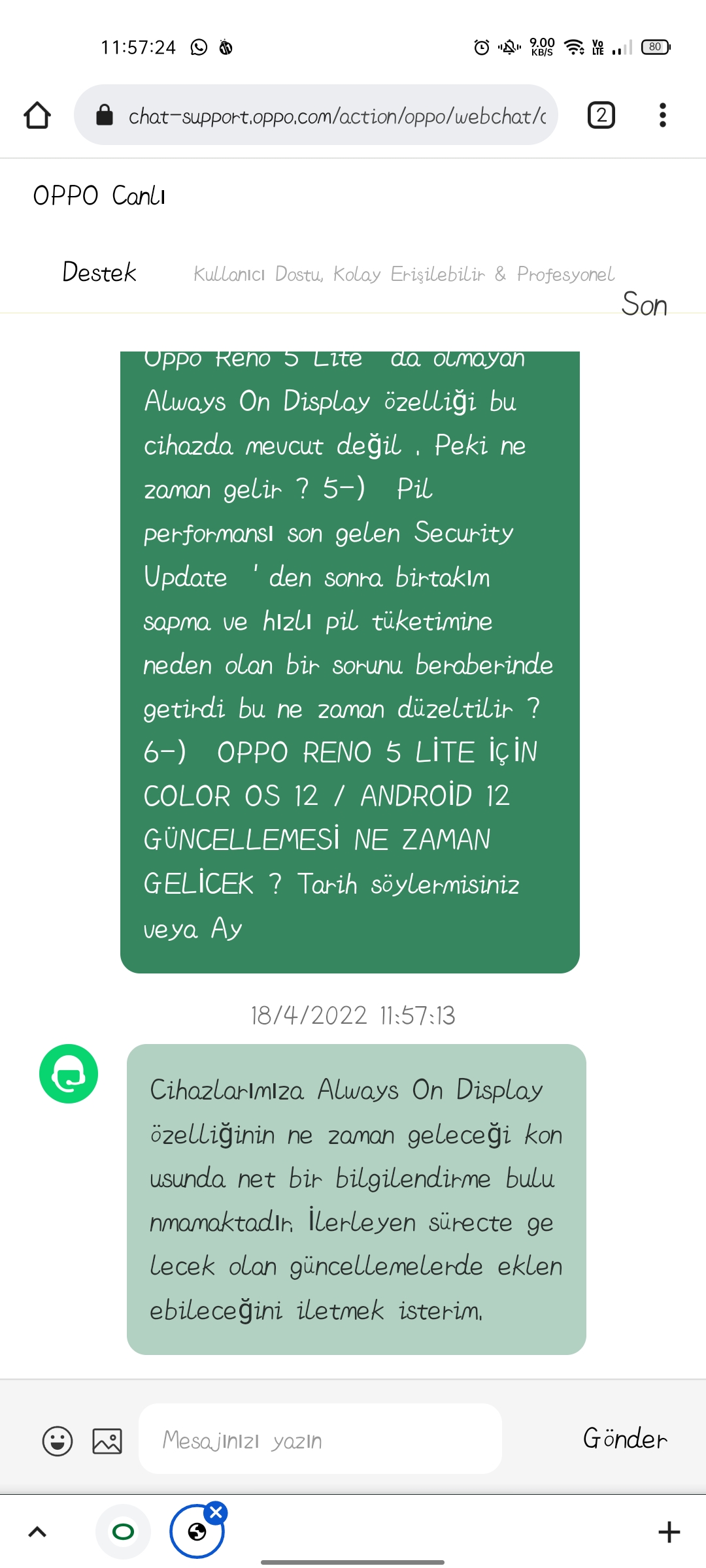This screenshot has height=1568, width=706.
Task: Expand the bottom tab strip chevron
Action: pos(37,1531)
